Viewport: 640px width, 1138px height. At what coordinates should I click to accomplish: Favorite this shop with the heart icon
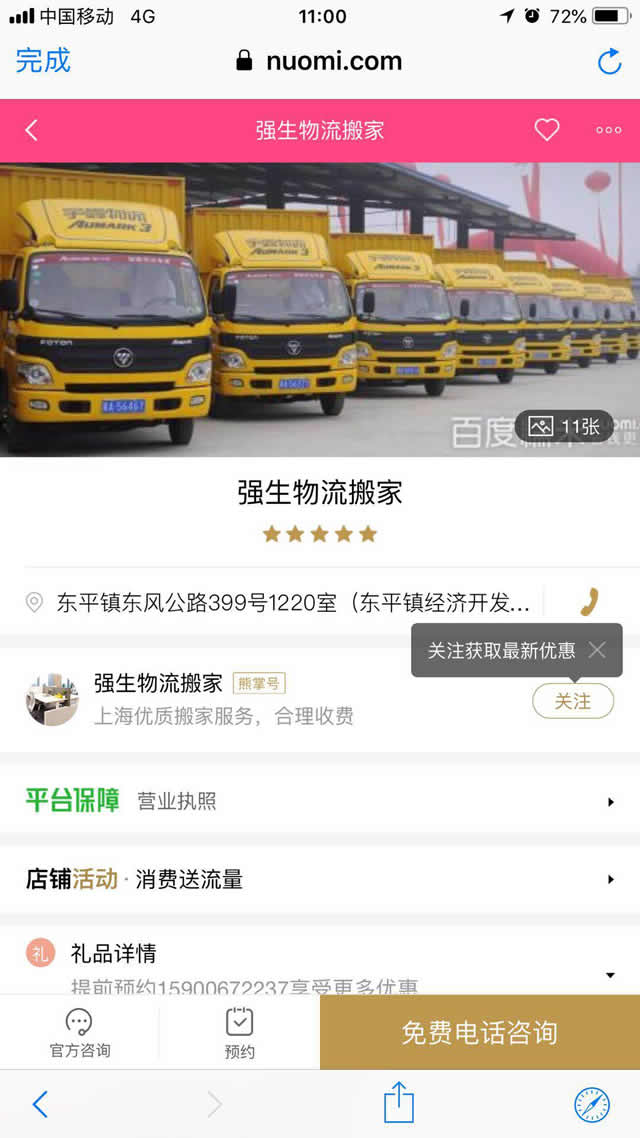tap(546, 130)
